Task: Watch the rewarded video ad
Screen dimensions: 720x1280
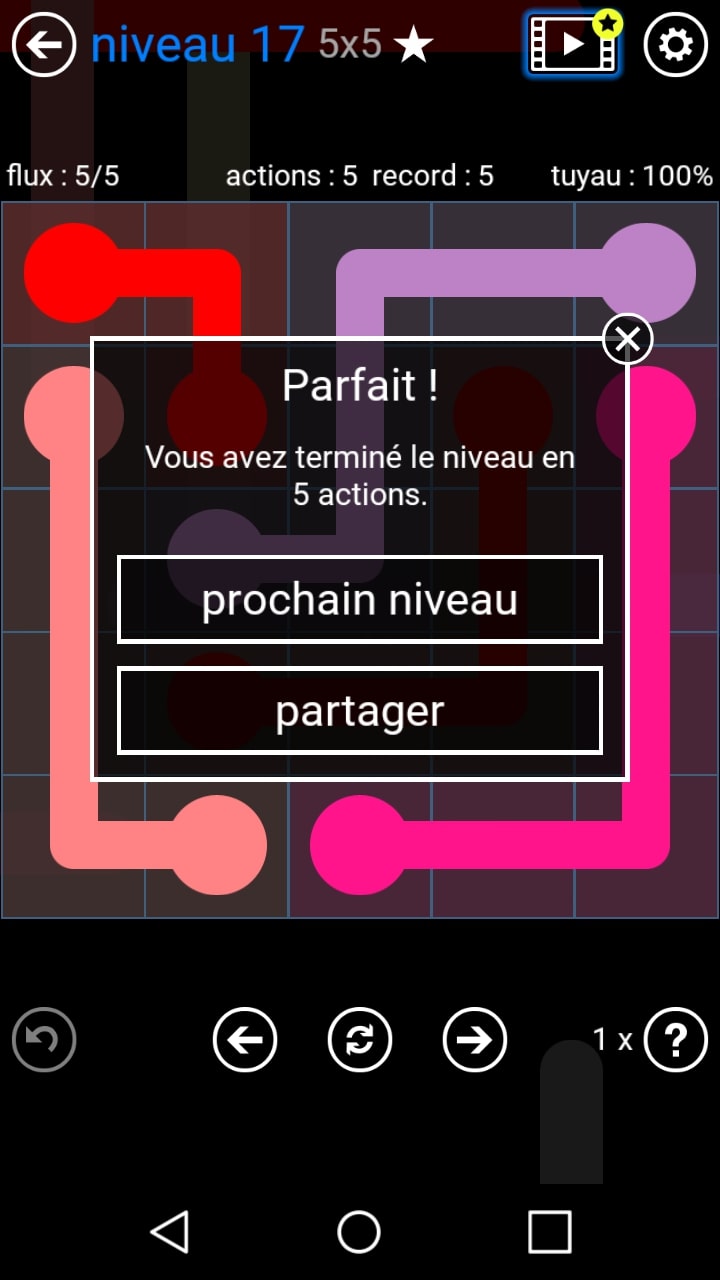Action: point(572,45)
